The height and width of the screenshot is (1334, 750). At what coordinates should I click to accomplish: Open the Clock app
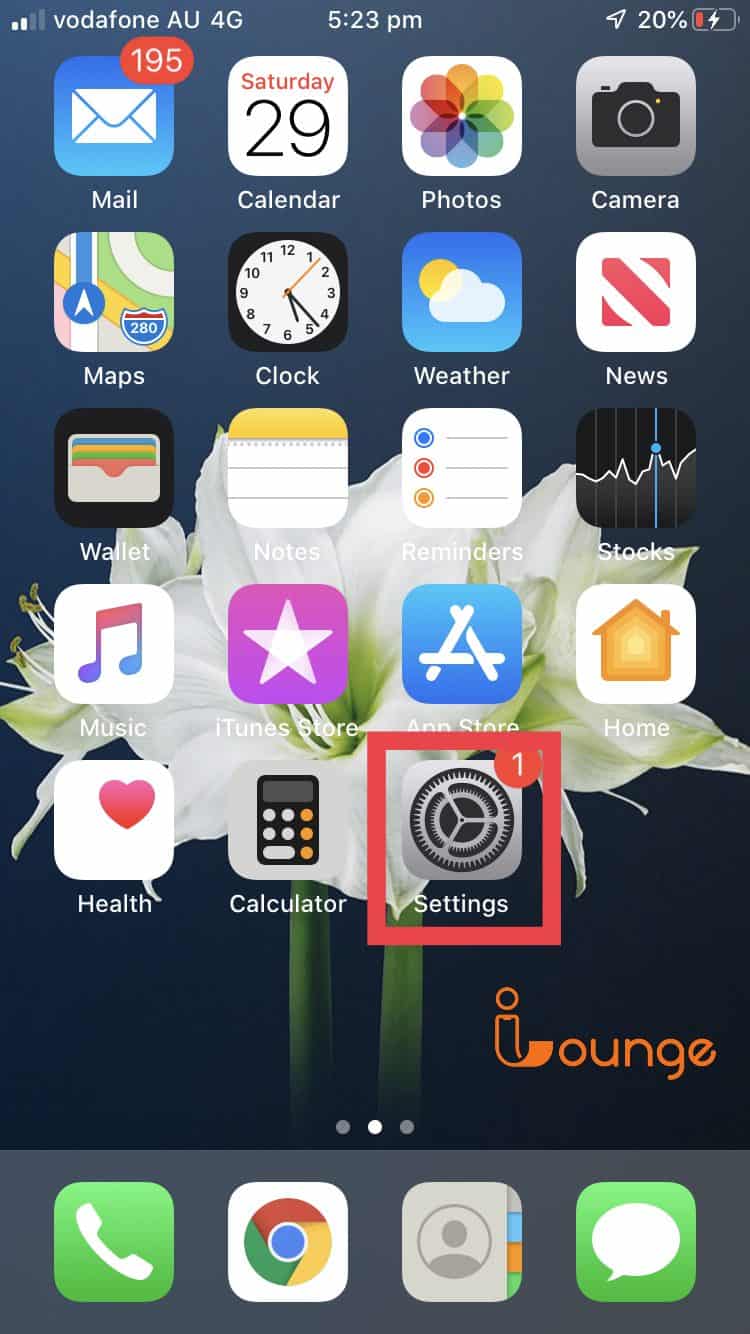[x=288, y=292]
